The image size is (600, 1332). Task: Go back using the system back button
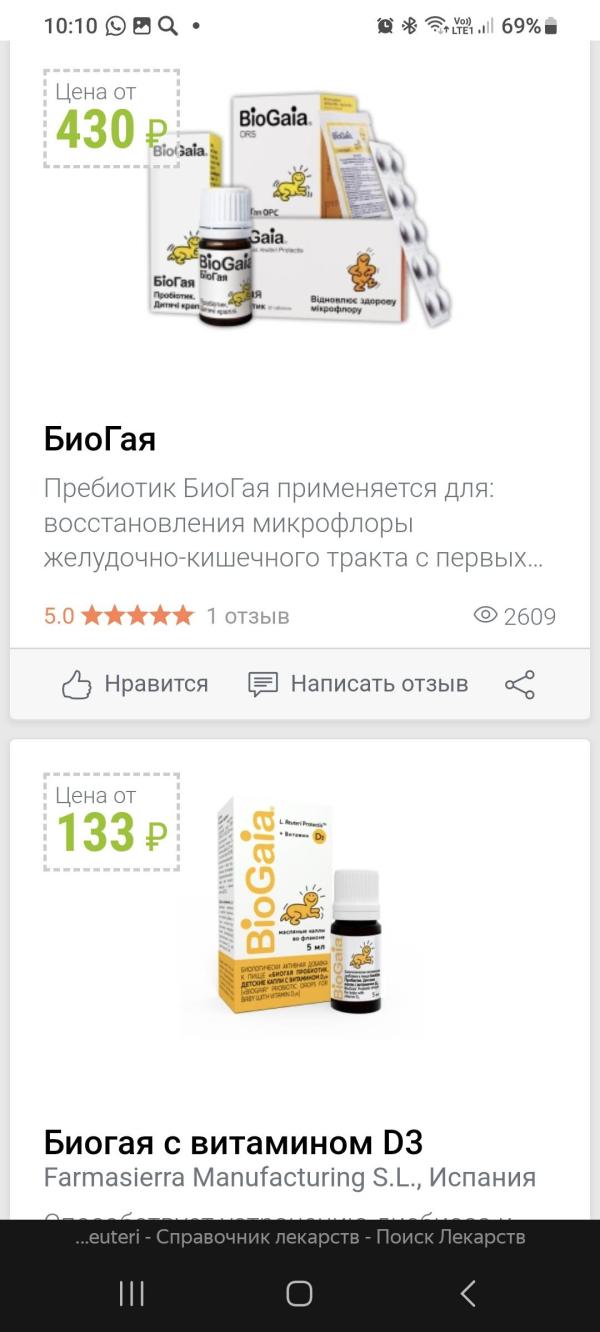pyautogui.click(x=467, y=1293)
